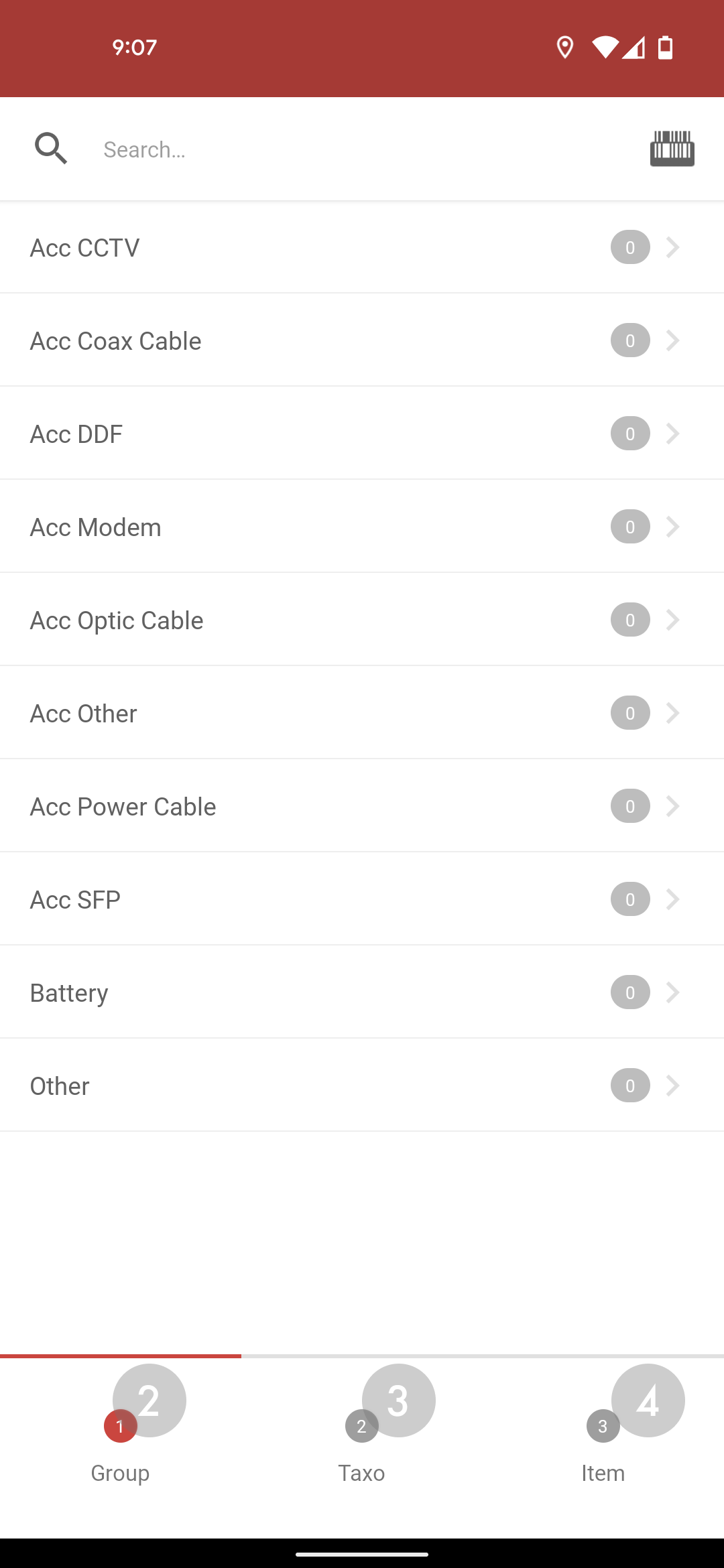Open the Acc CCTV group
724x1568 pixels.
coord(362,247)
